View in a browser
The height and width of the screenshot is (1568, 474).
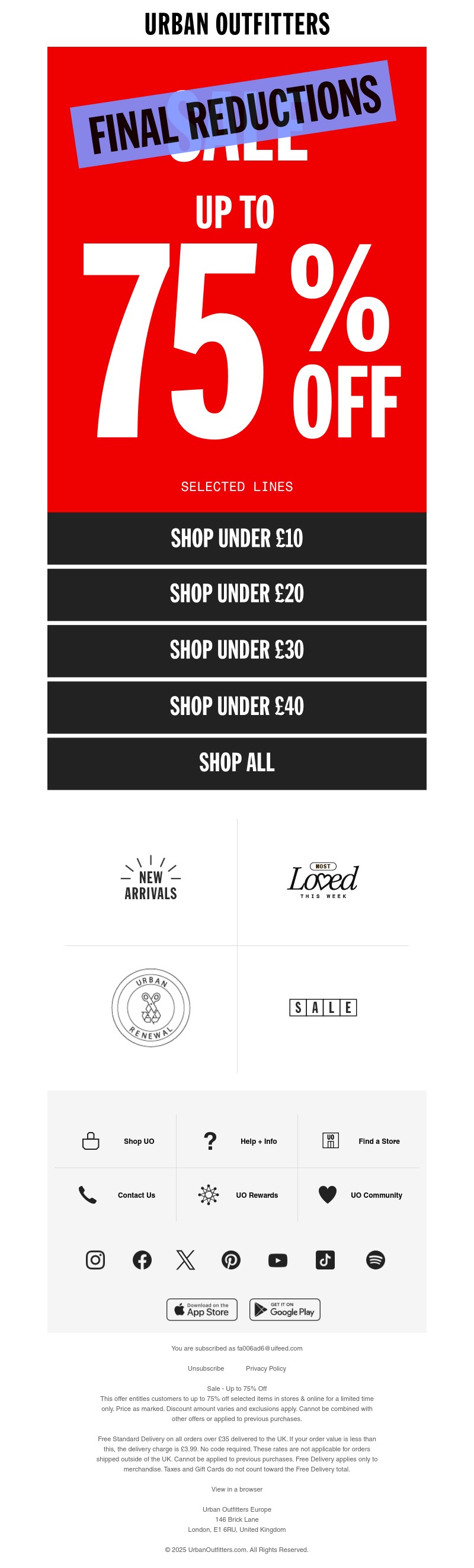[x=236, y=1489]
